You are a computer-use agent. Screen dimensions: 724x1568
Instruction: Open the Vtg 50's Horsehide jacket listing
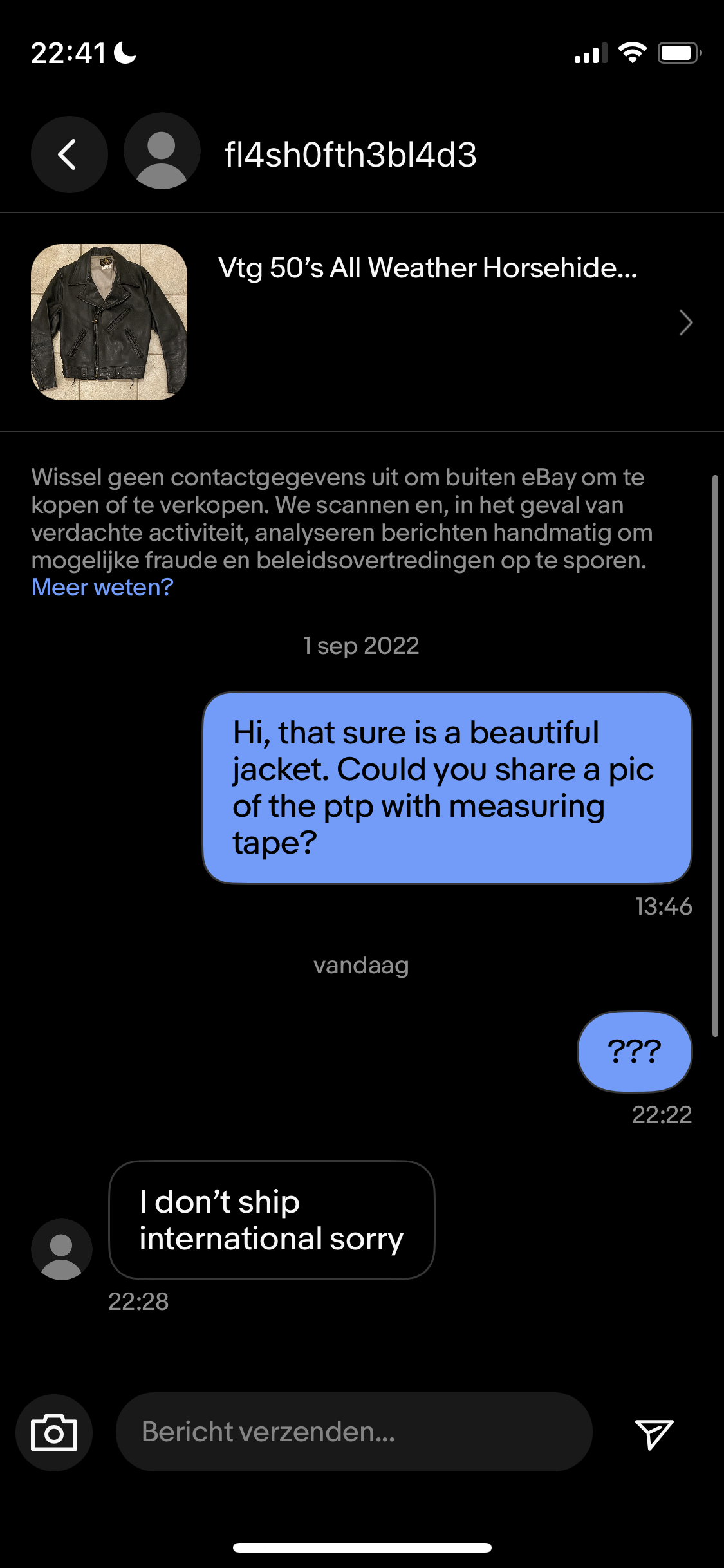[362, 322]
